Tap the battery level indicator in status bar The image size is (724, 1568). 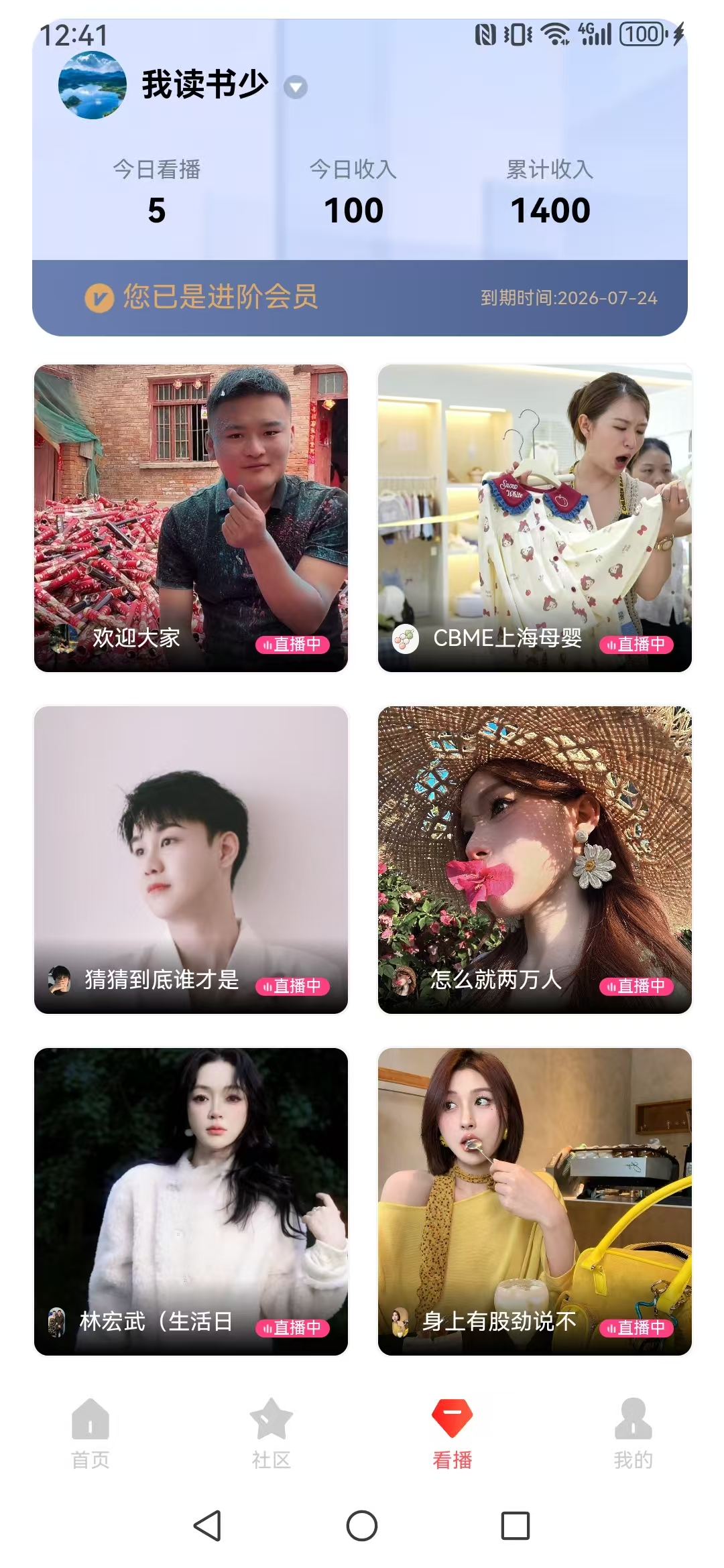[642, 34]
